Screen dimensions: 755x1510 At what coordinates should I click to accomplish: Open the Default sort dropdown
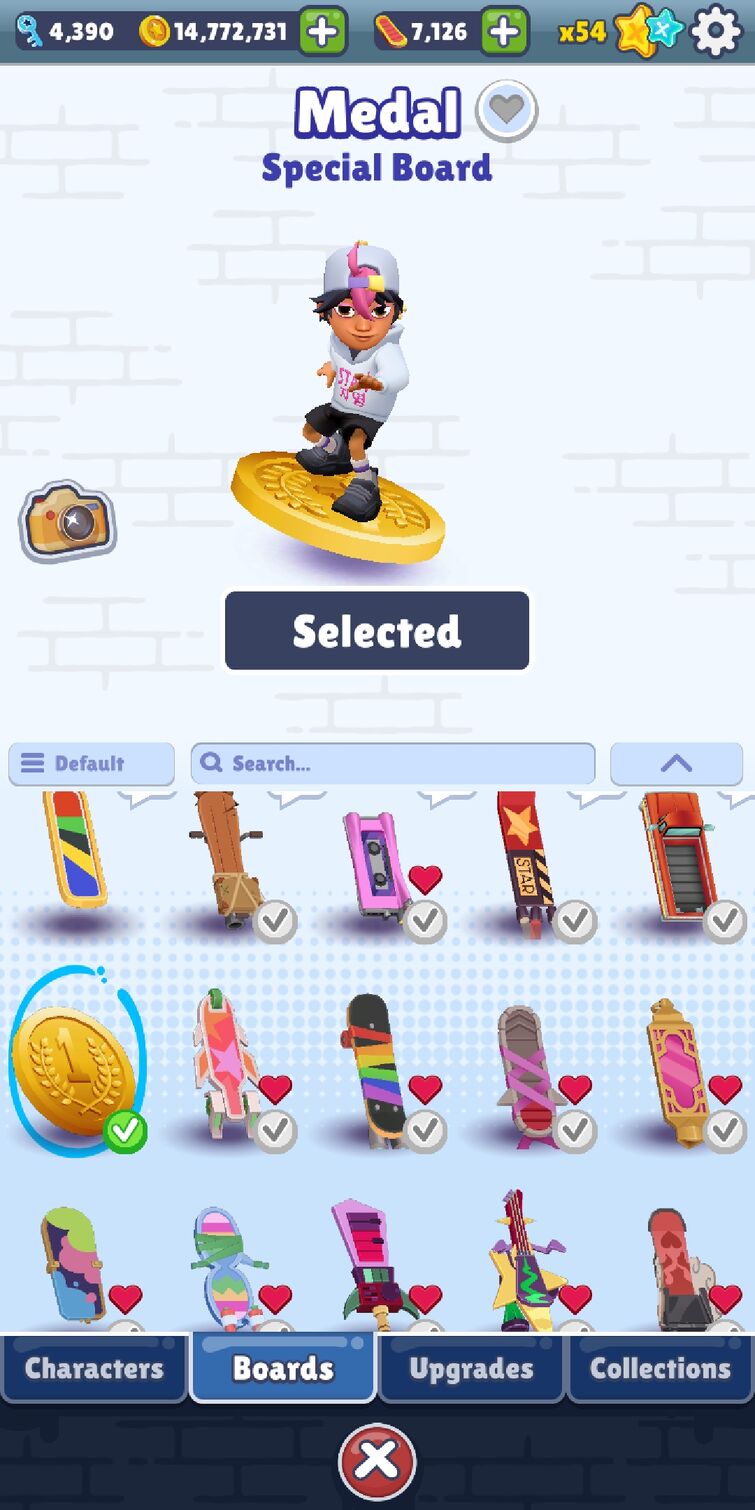point(91,764)
